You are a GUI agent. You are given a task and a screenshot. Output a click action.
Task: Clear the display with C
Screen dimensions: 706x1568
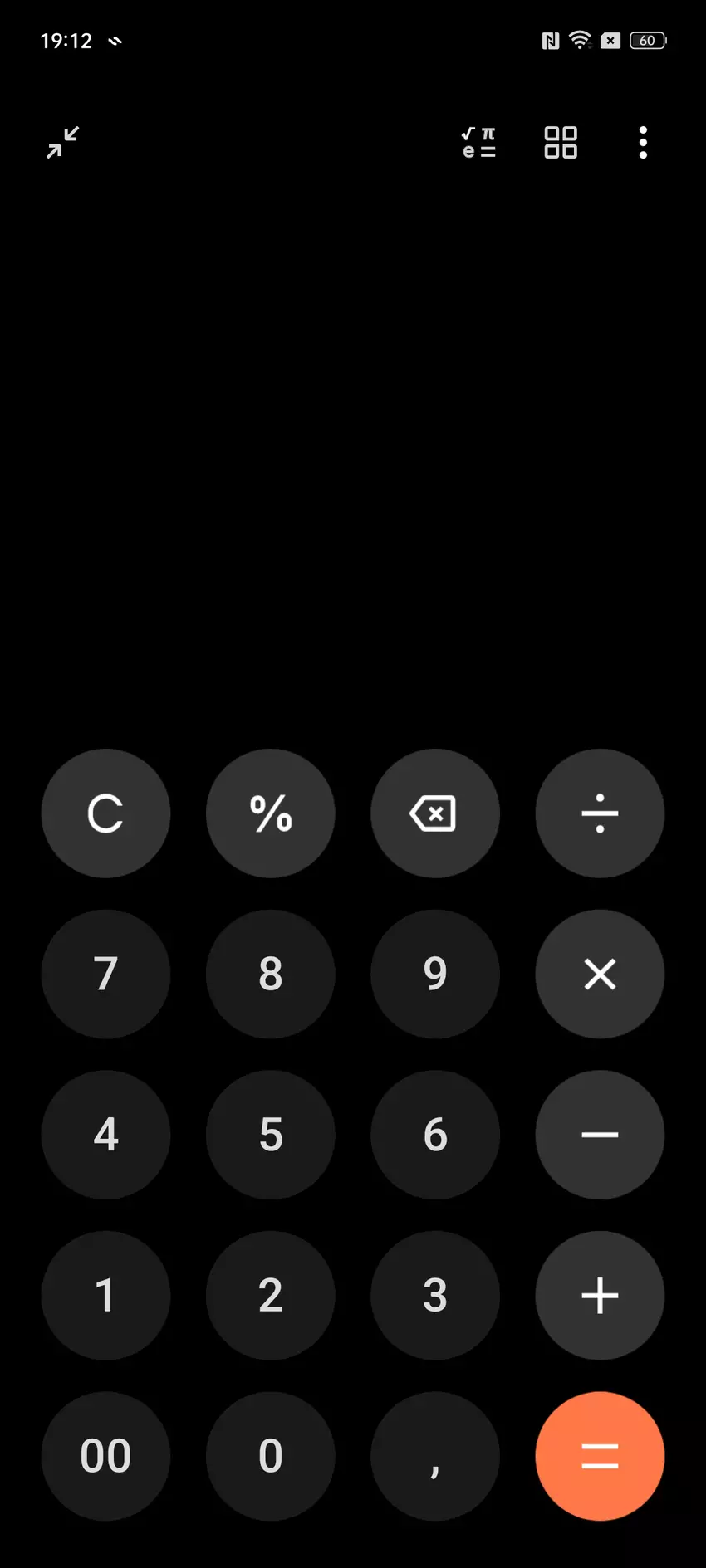(x=105, y=813)
